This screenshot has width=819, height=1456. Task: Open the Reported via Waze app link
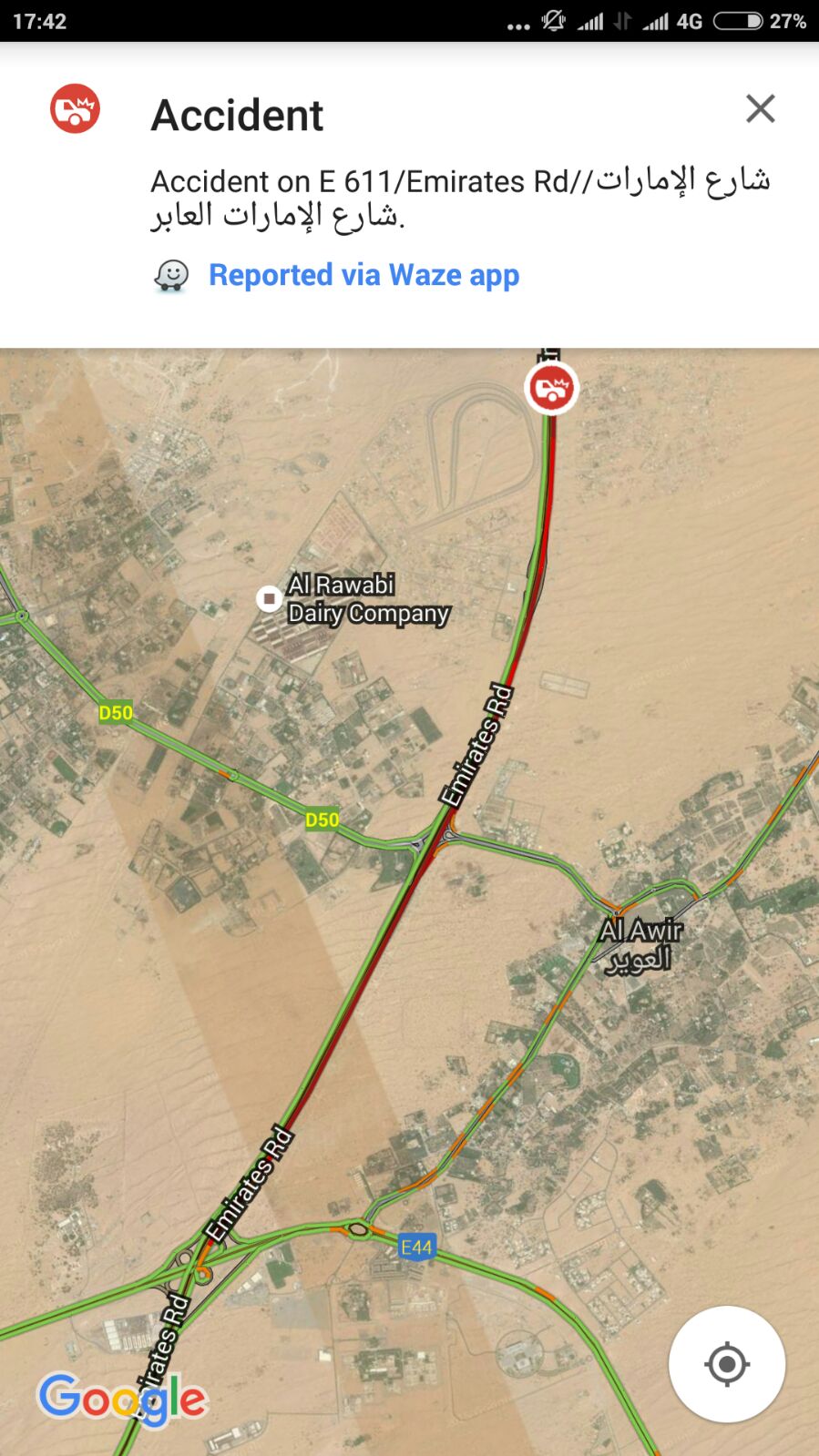point(363,275)
